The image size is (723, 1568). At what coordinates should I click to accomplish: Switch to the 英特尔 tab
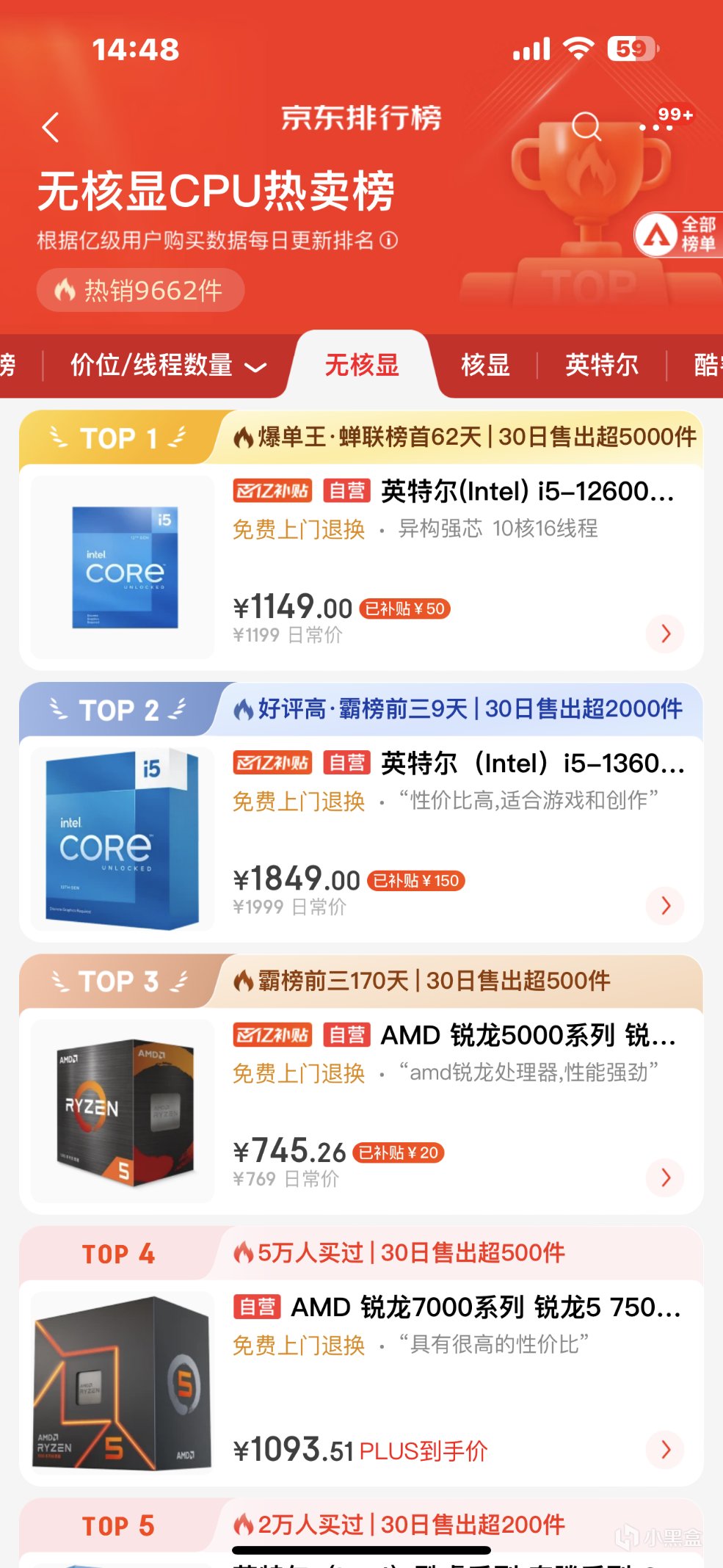(x=601, y=365)
